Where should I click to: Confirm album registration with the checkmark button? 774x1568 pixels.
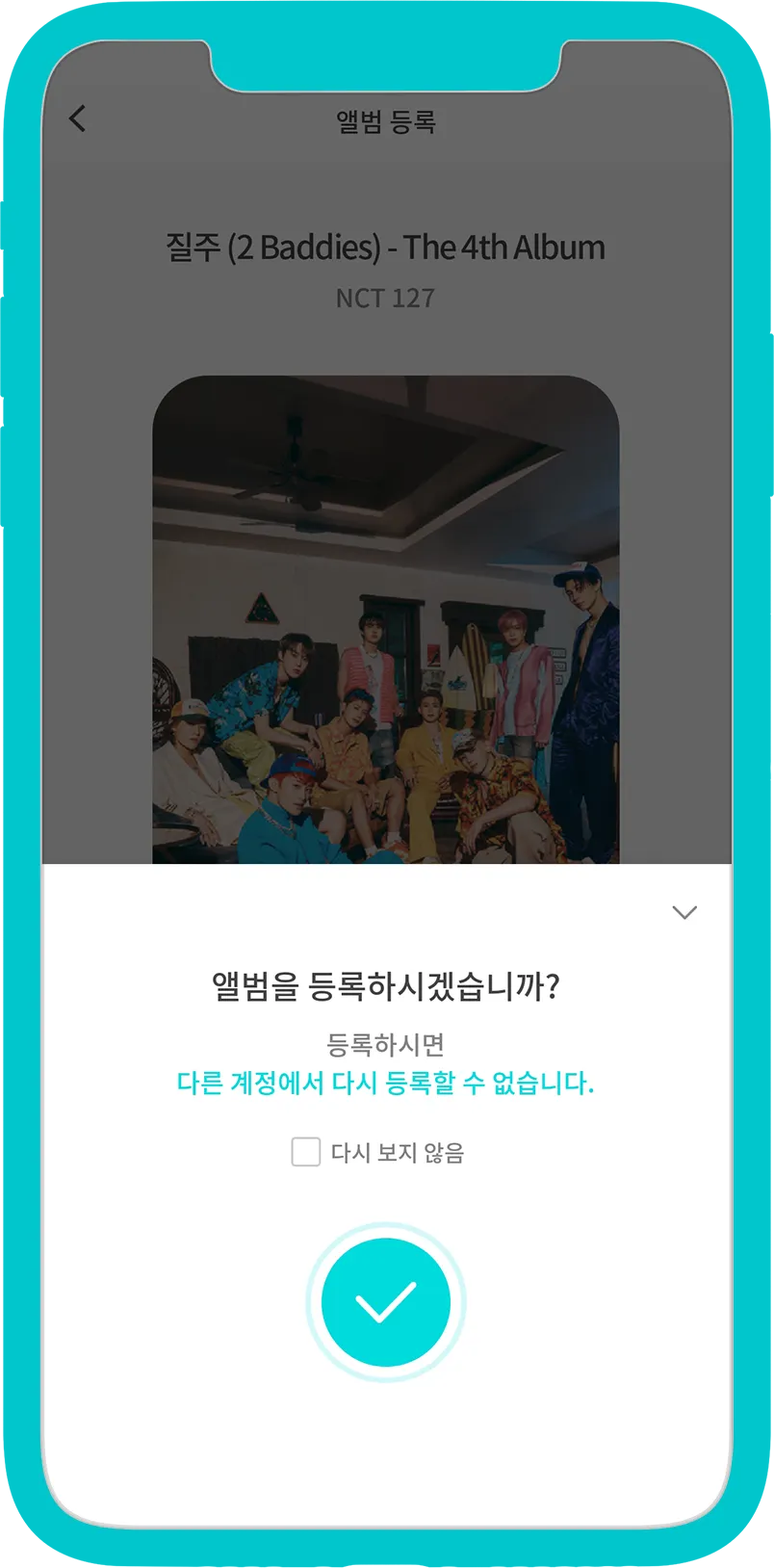click(386, 1302)
